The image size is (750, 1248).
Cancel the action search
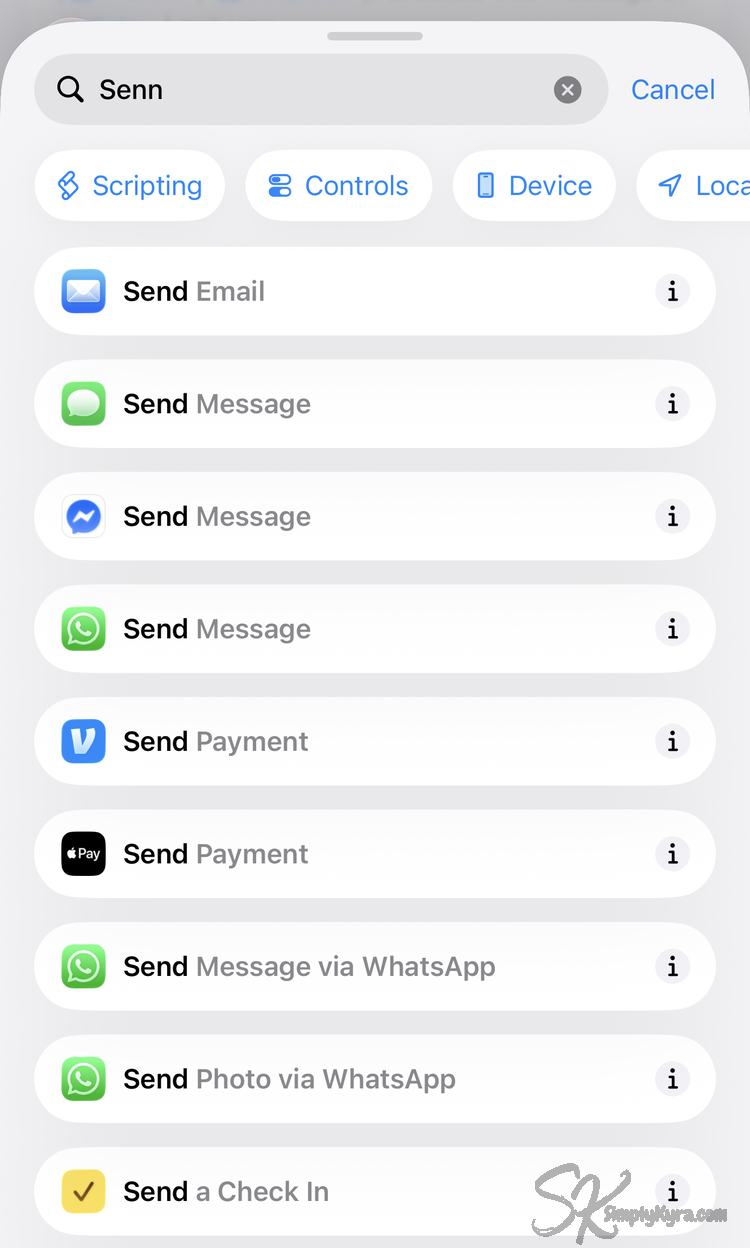(x=673, y=89)
